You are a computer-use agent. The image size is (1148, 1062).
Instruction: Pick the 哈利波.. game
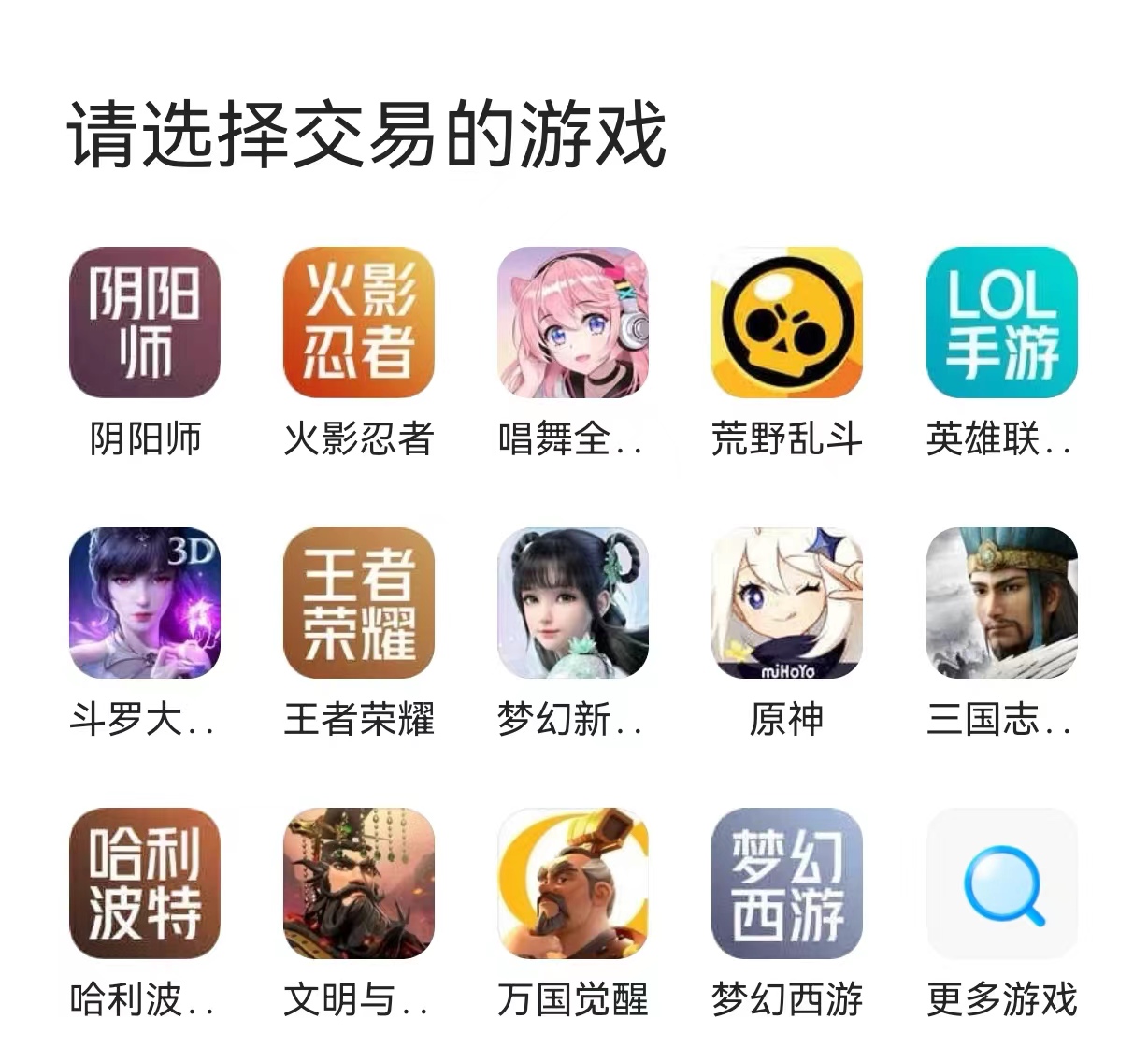145,883
